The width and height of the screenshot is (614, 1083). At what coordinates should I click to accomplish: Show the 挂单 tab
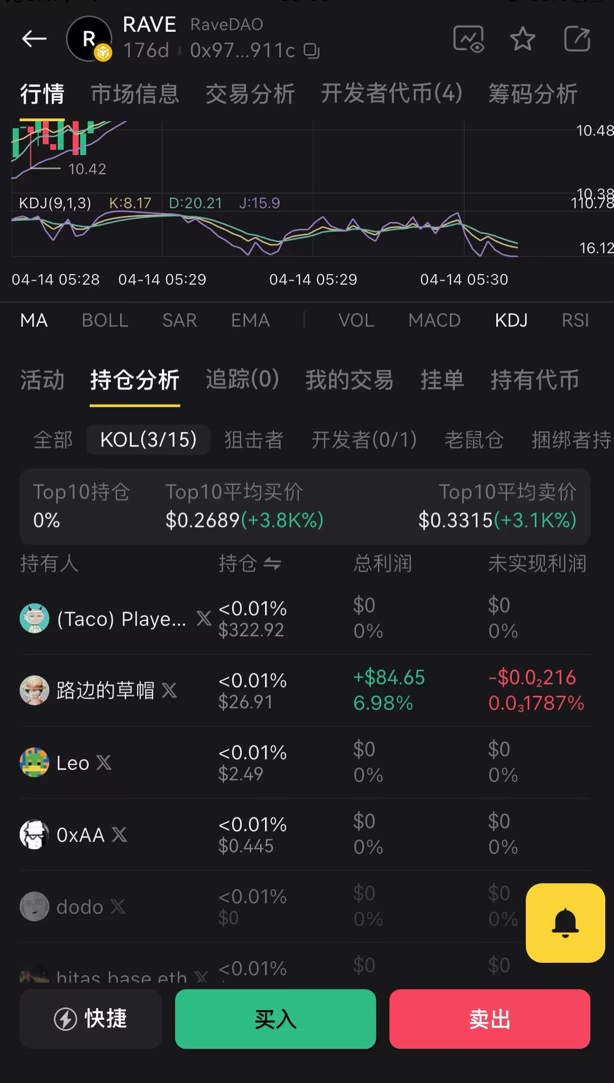pyautogui.click(x=442, y=380)
